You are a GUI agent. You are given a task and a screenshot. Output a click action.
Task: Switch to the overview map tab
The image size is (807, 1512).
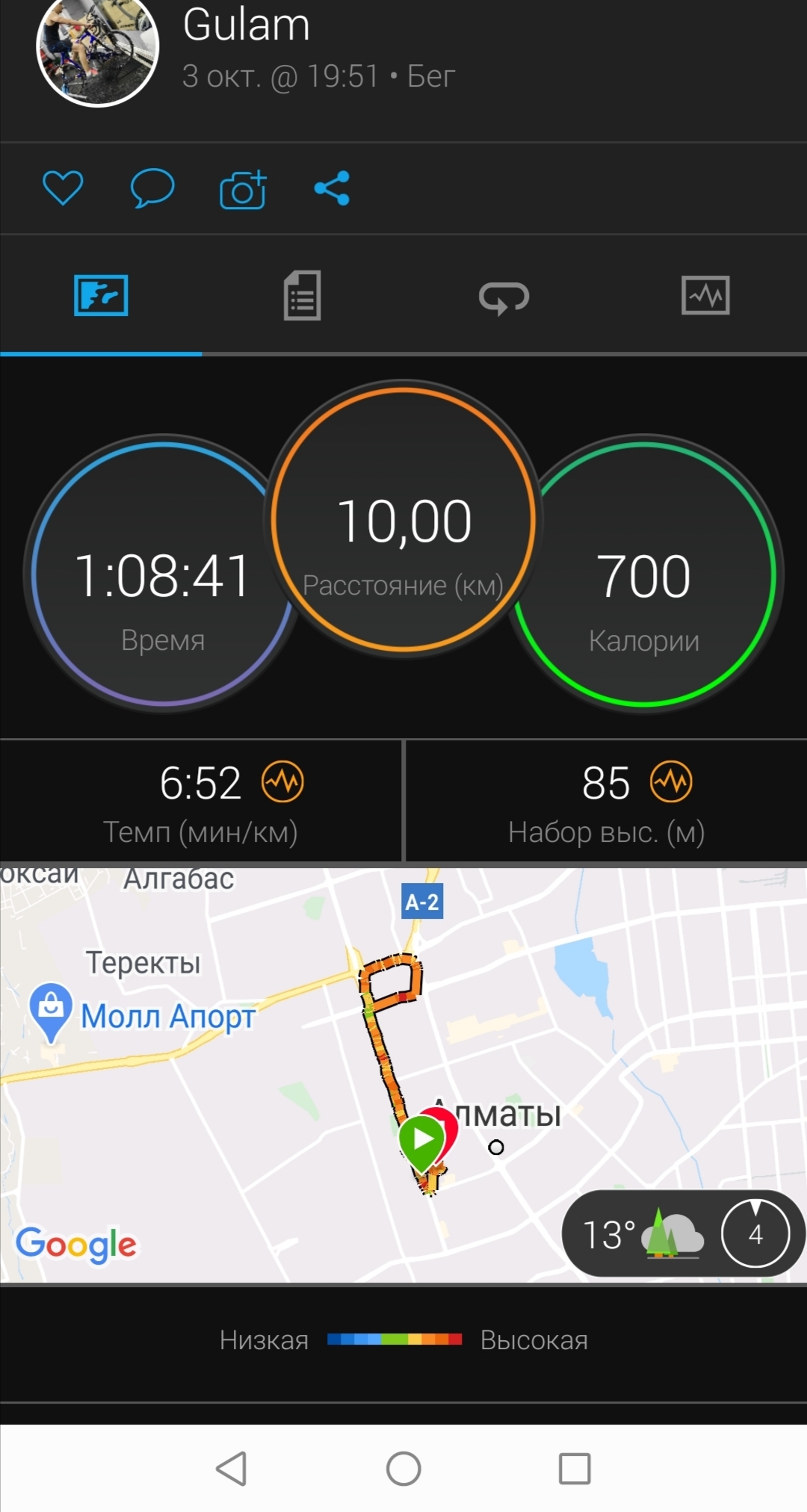click(101, 296)
